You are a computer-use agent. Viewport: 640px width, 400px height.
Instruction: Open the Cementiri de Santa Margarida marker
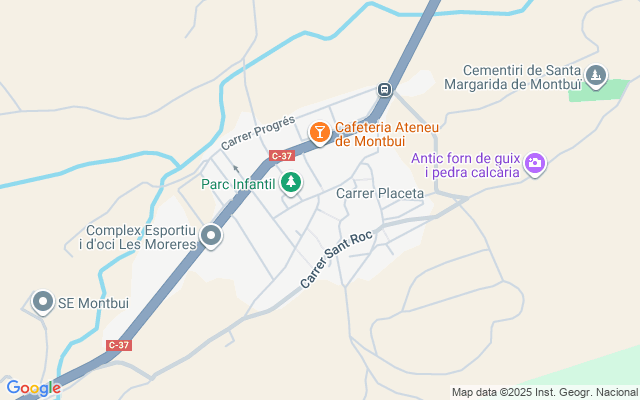pyautogui.click(x=596, y=75)
